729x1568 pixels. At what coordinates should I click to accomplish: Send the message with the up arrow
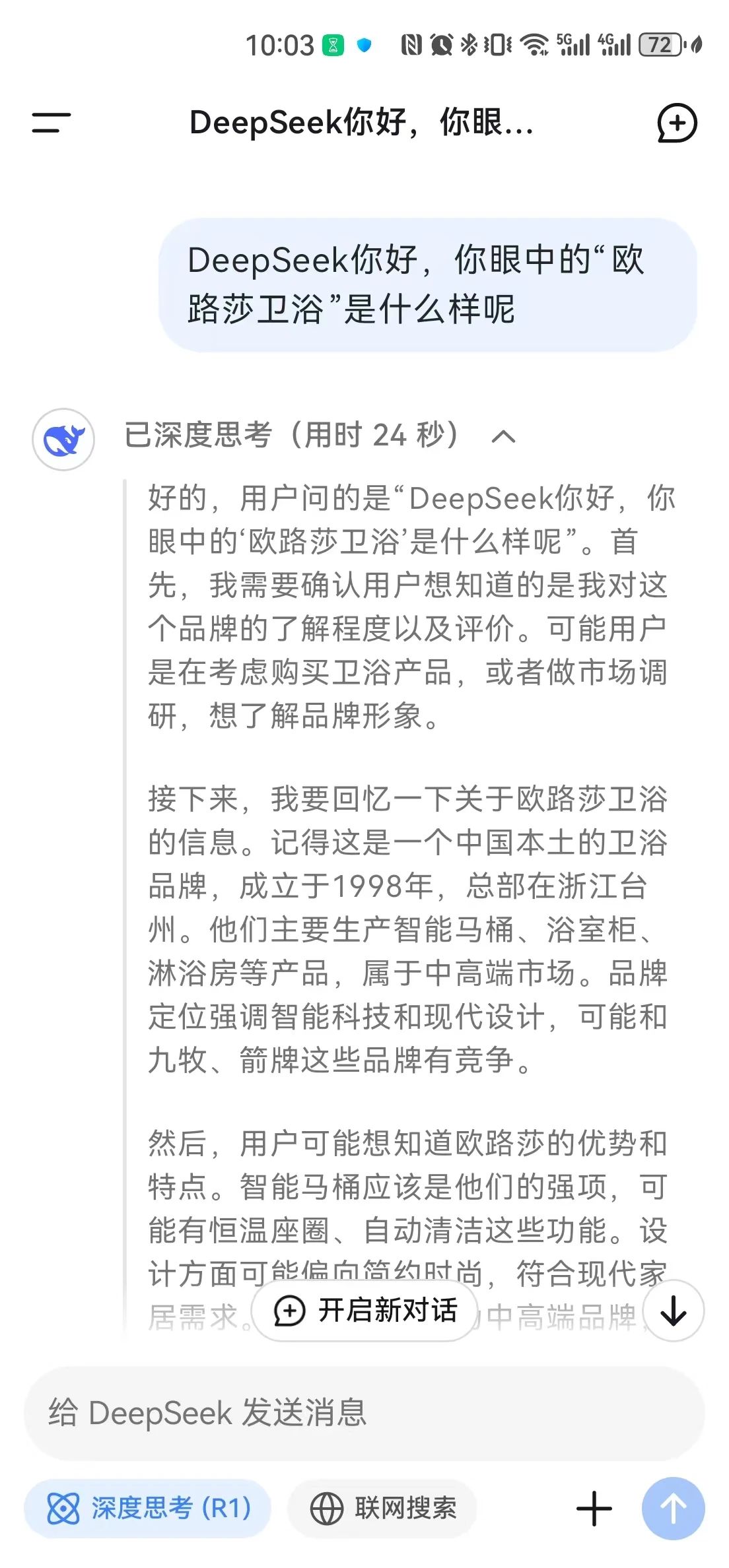click(x=673, y=1509)
